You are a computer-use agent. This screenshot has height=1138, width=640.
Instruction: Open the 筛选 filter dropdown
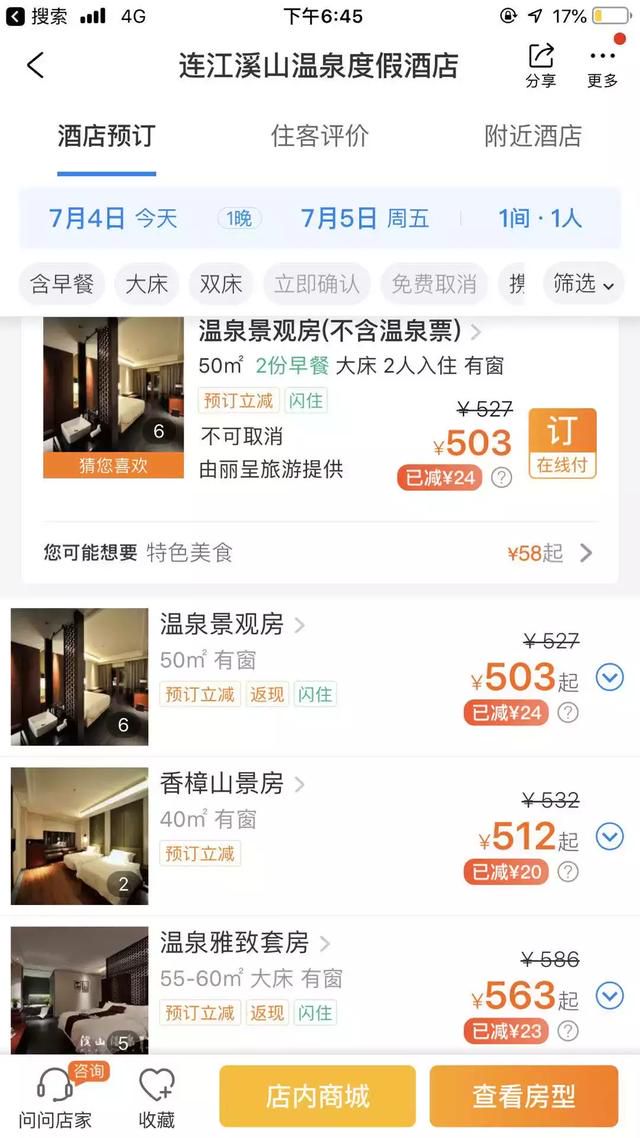coord(583,284)
